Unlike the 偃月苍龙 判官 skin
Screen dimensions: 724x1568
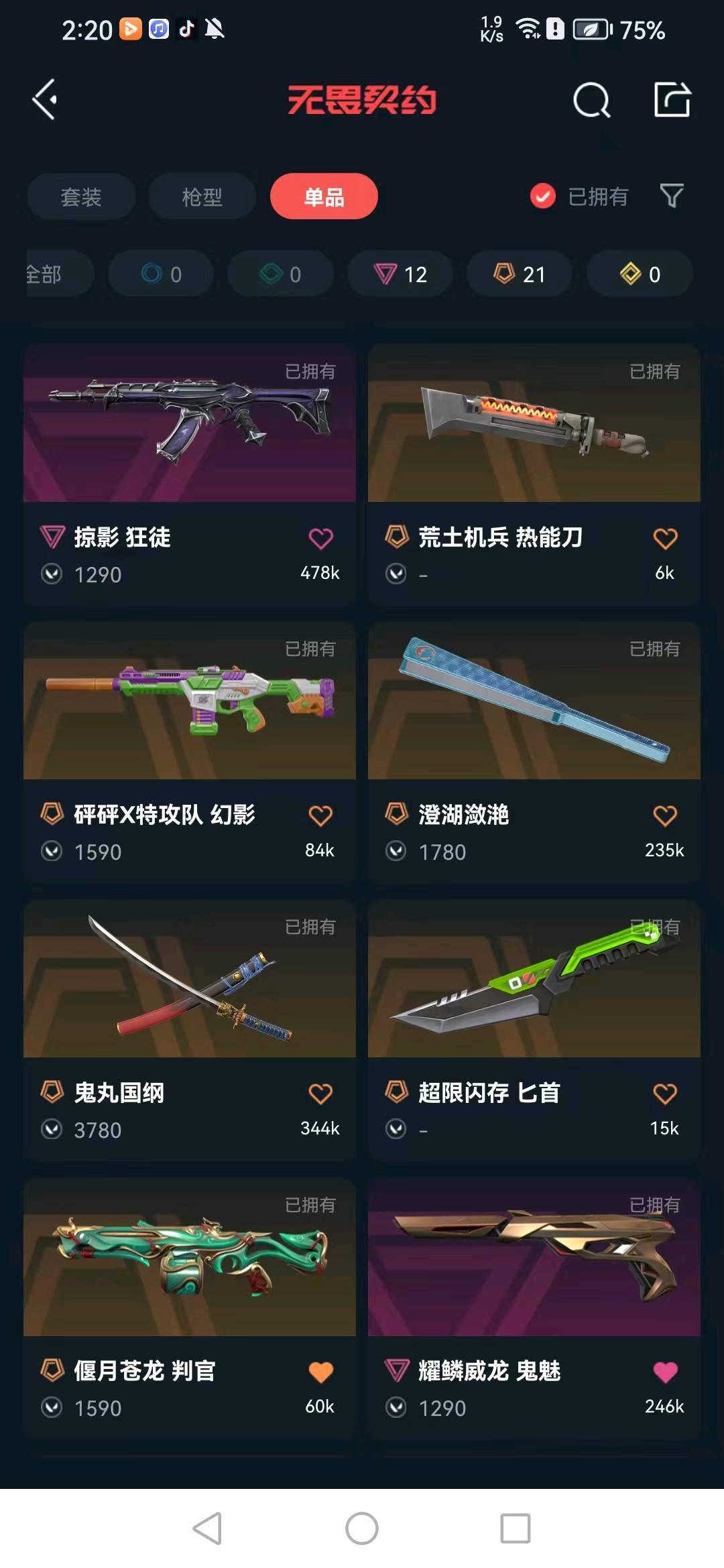[x=320, y=1372]
